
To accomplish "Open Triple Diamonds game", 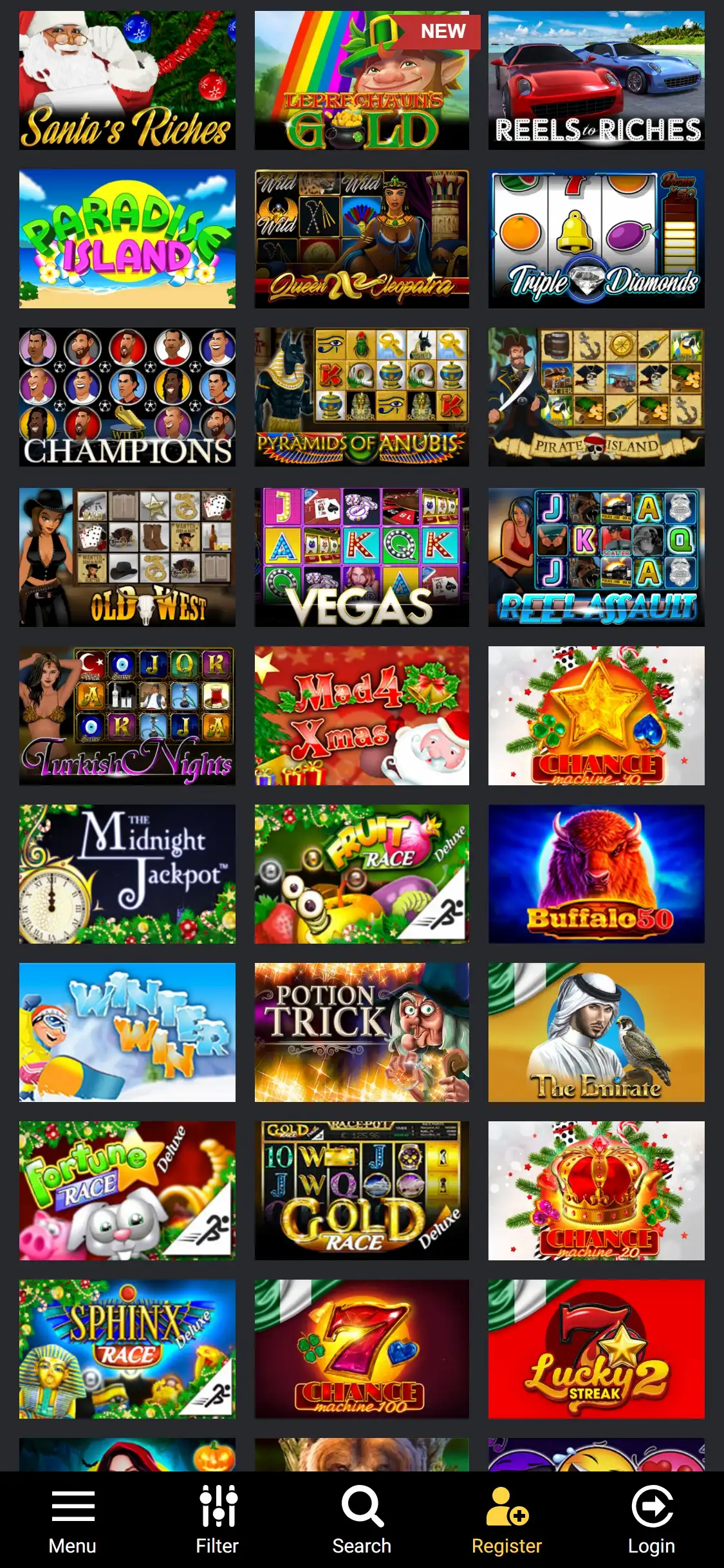I will [596, 239].
